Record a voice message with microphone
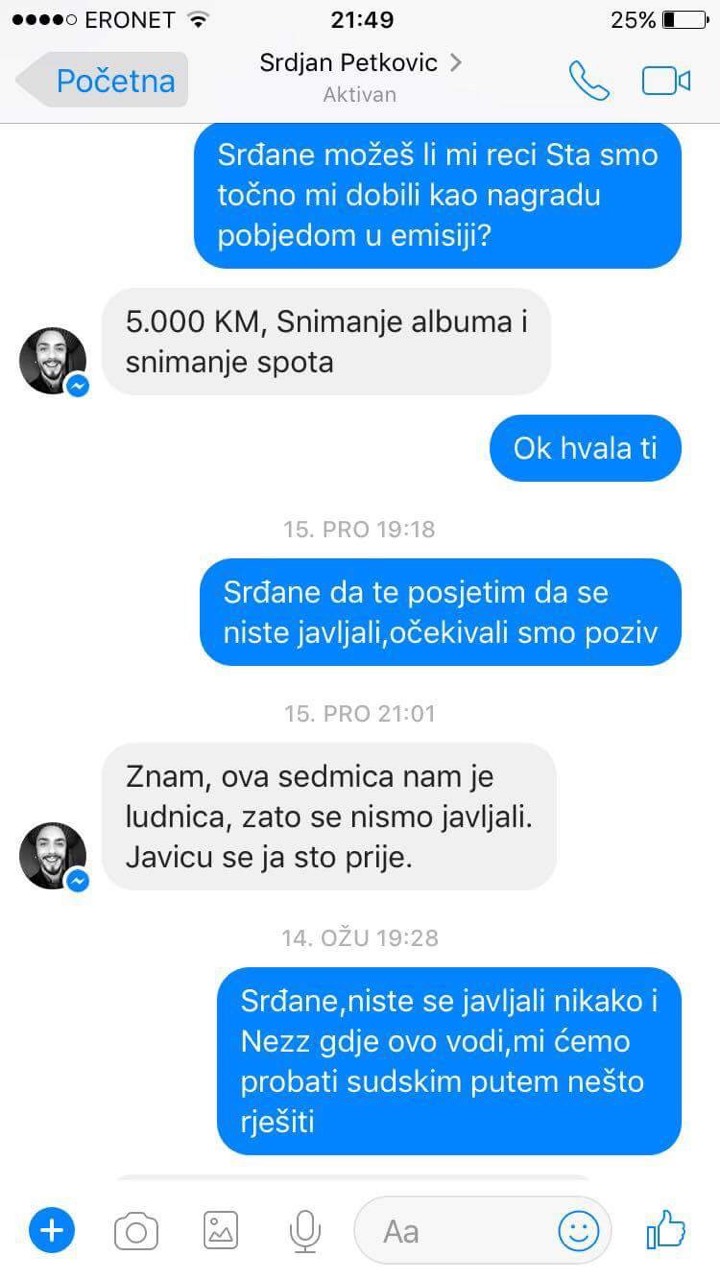 click(x=305, y=1231)
